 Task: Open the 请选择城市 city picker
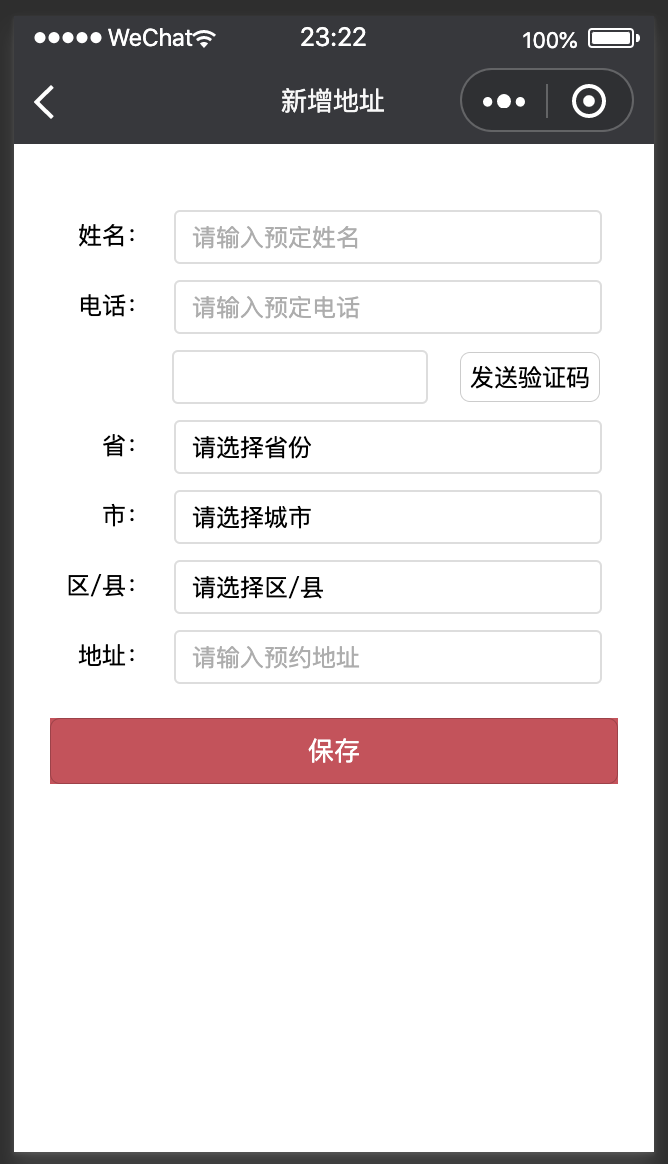point(387,517)
